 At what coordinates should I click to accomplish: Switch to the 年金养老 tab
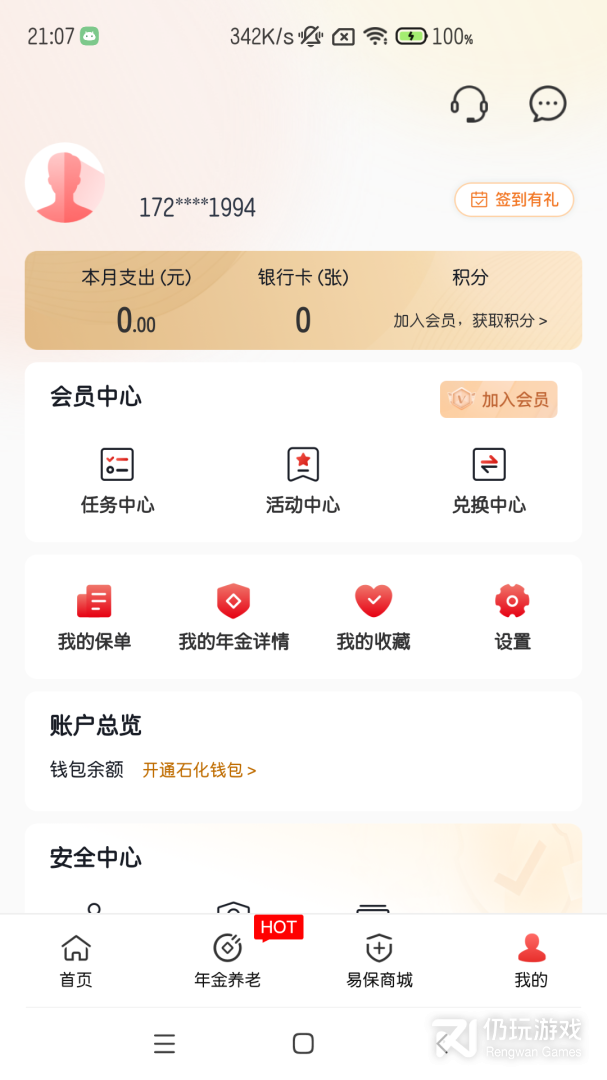(x=227, y=962)
